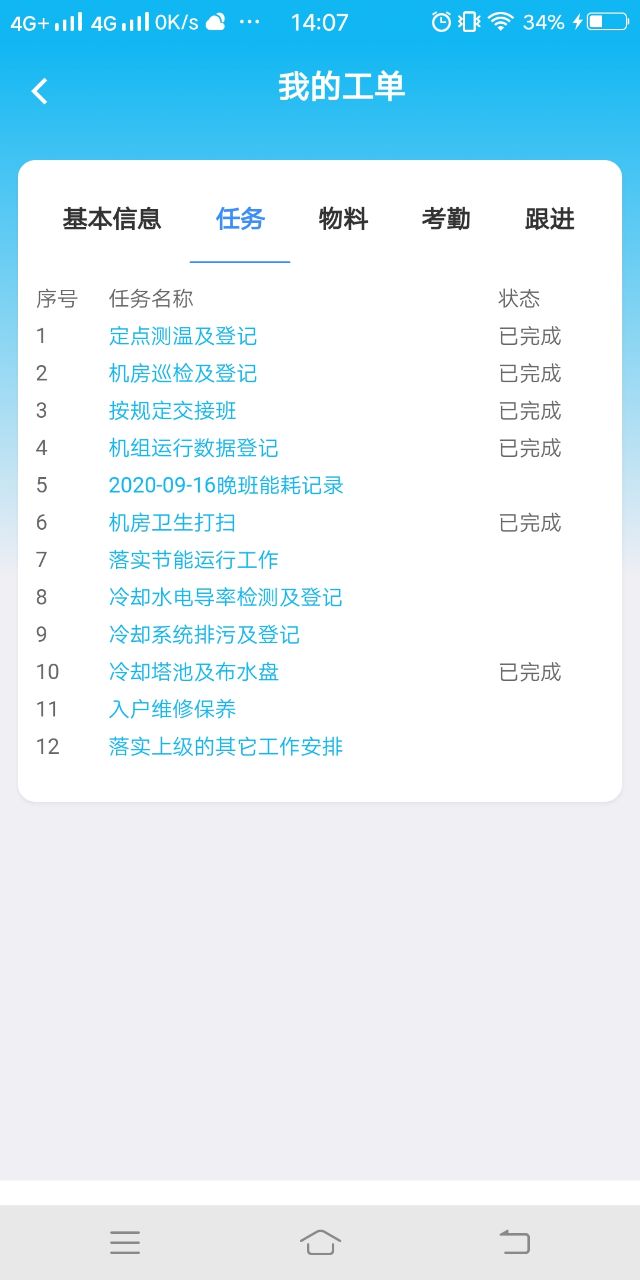Switch to the 基本信息 tab
Screen dimensions: 640x1280
(x=112, y=219)
